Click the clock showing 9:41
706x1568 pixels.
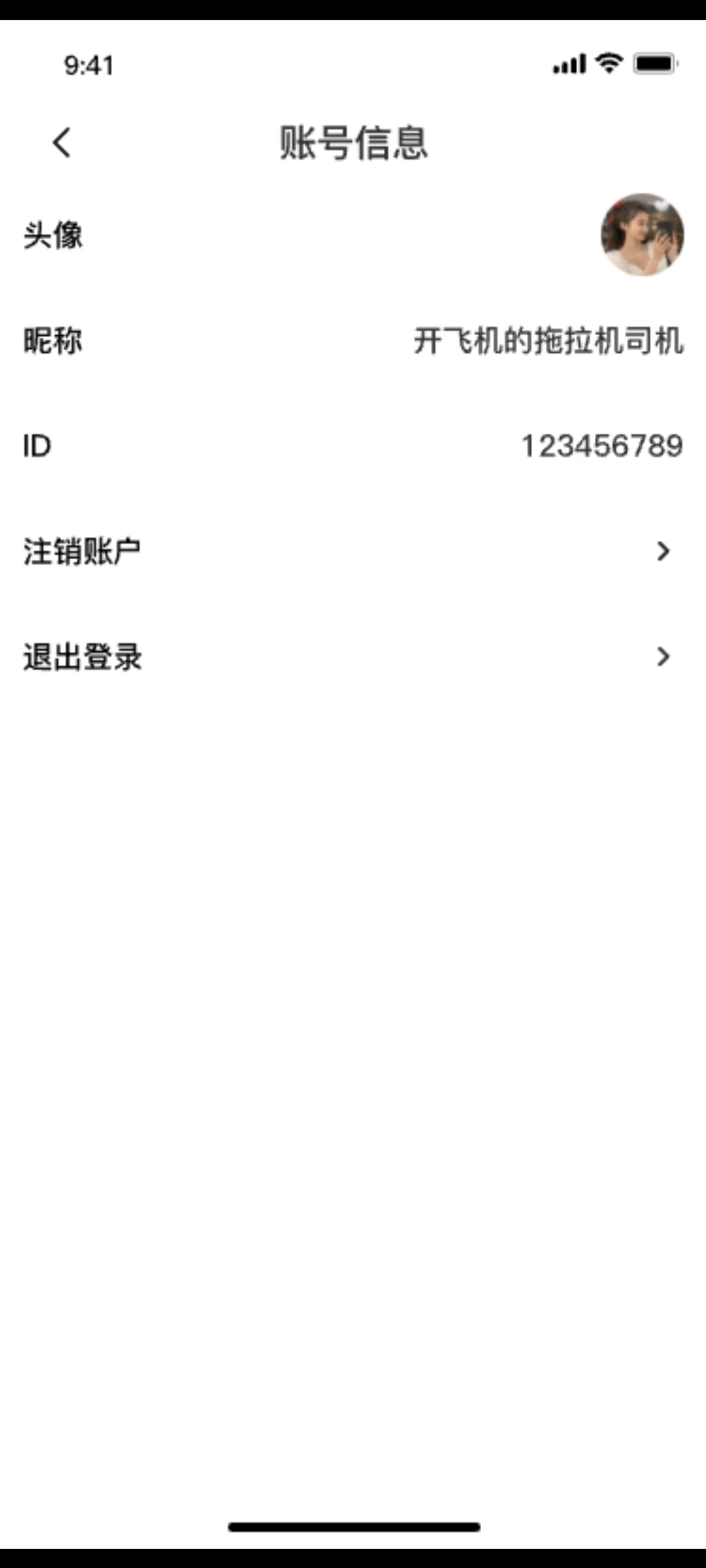pyautogui.click(x=88, y=64)
